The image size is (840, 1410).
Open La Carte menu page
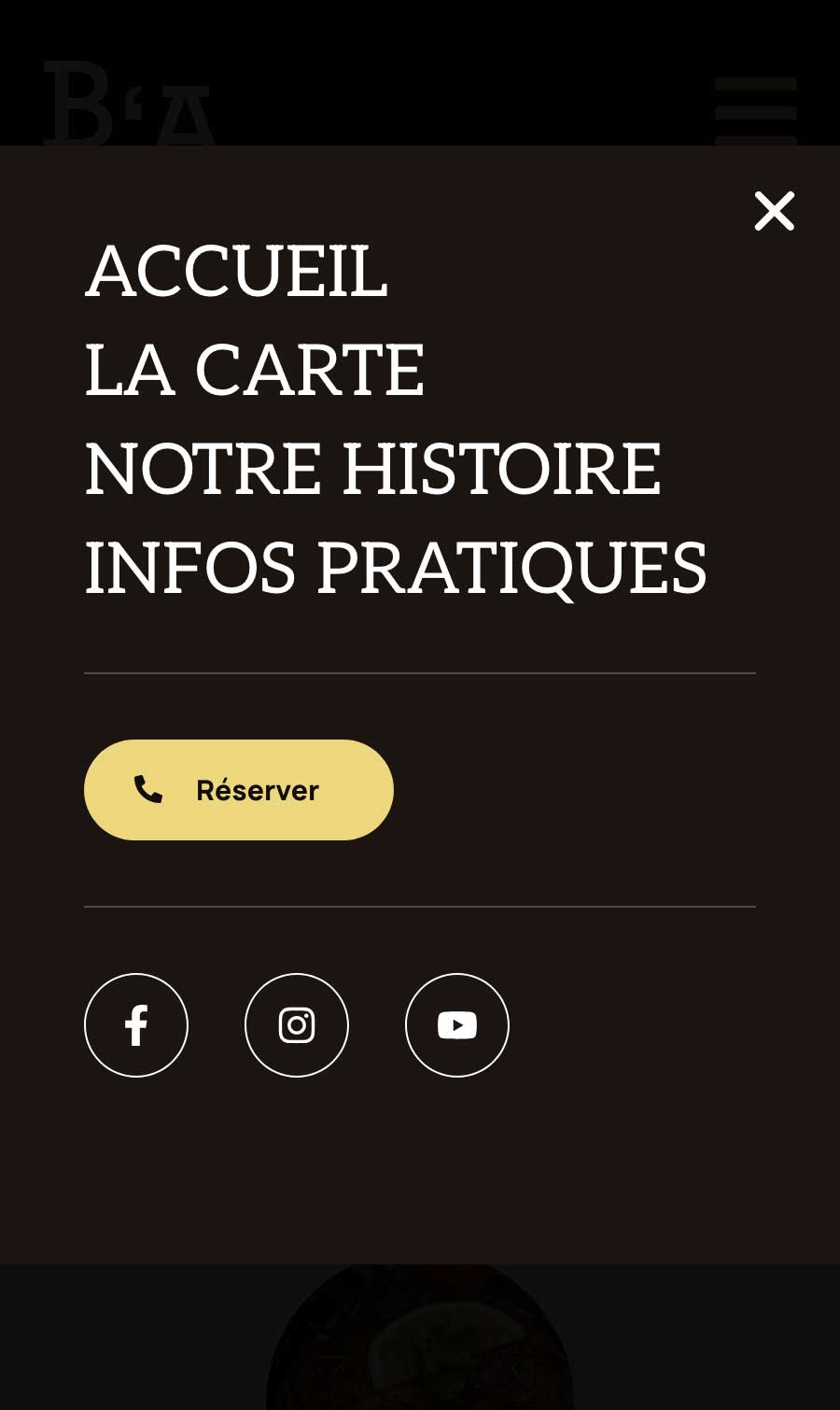pyautogui.click(x=254, y=371)
